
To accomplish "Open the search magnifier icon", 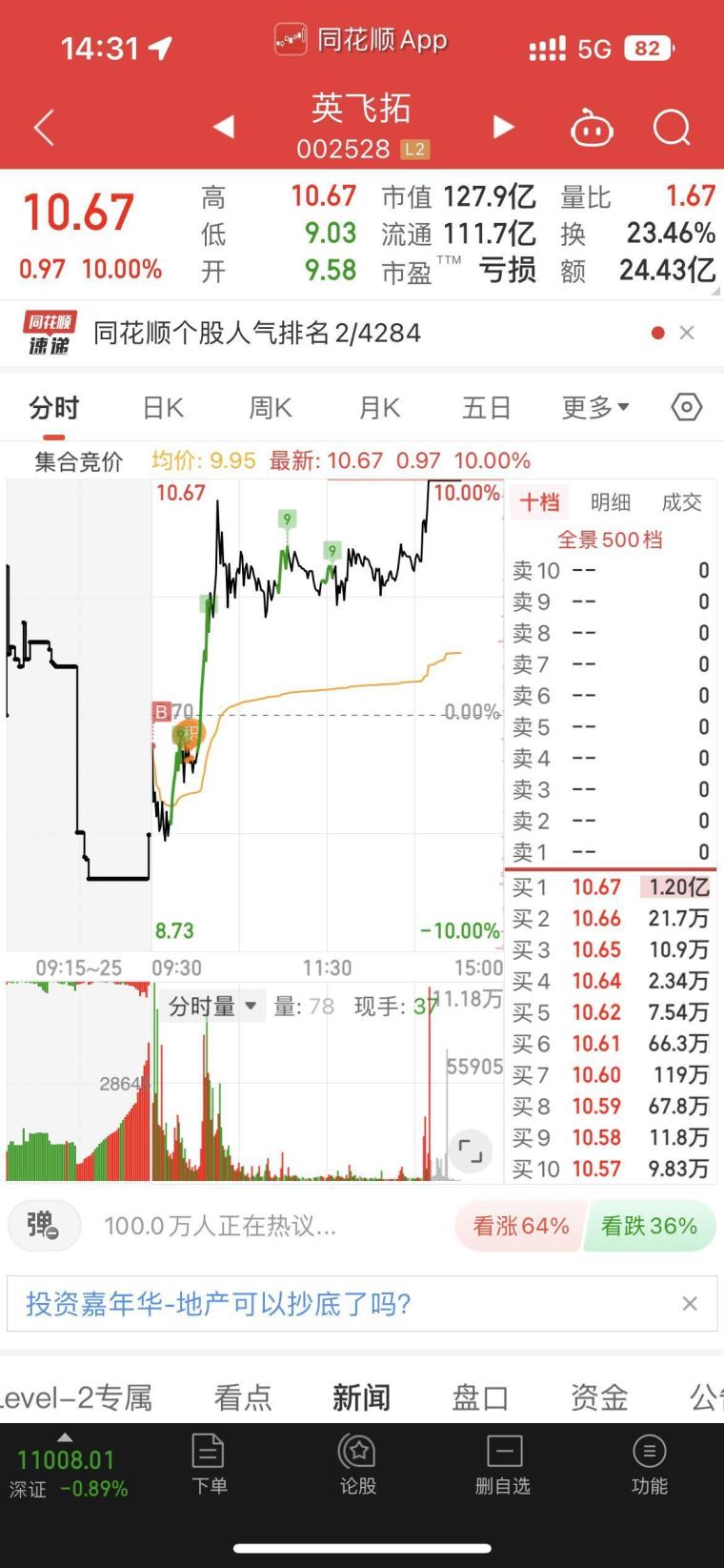I will [672, 127].
